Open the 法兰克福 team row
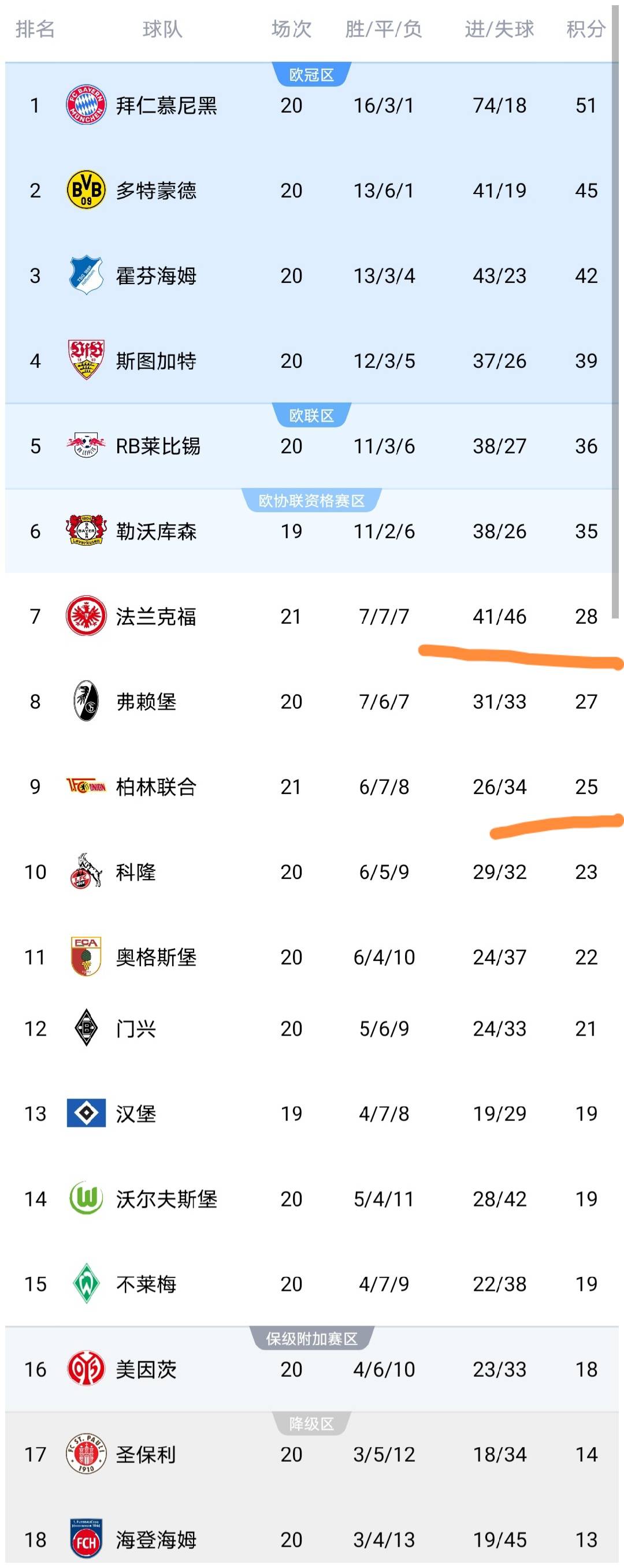Viewport: 624px width, 1568px height. (156, 617)
